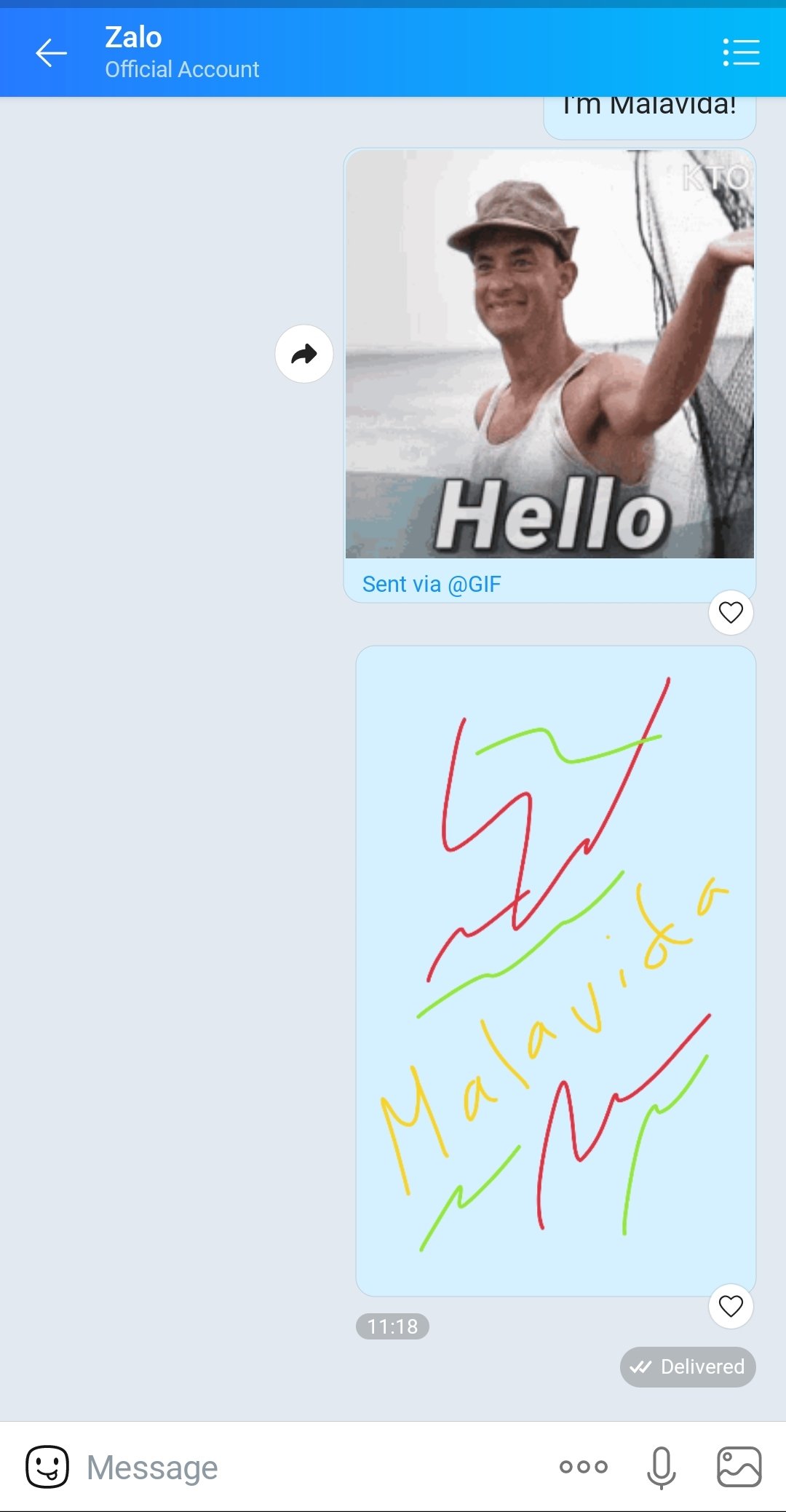
Task: Tap the Sent via @GIF link
Action: (432, 584)
